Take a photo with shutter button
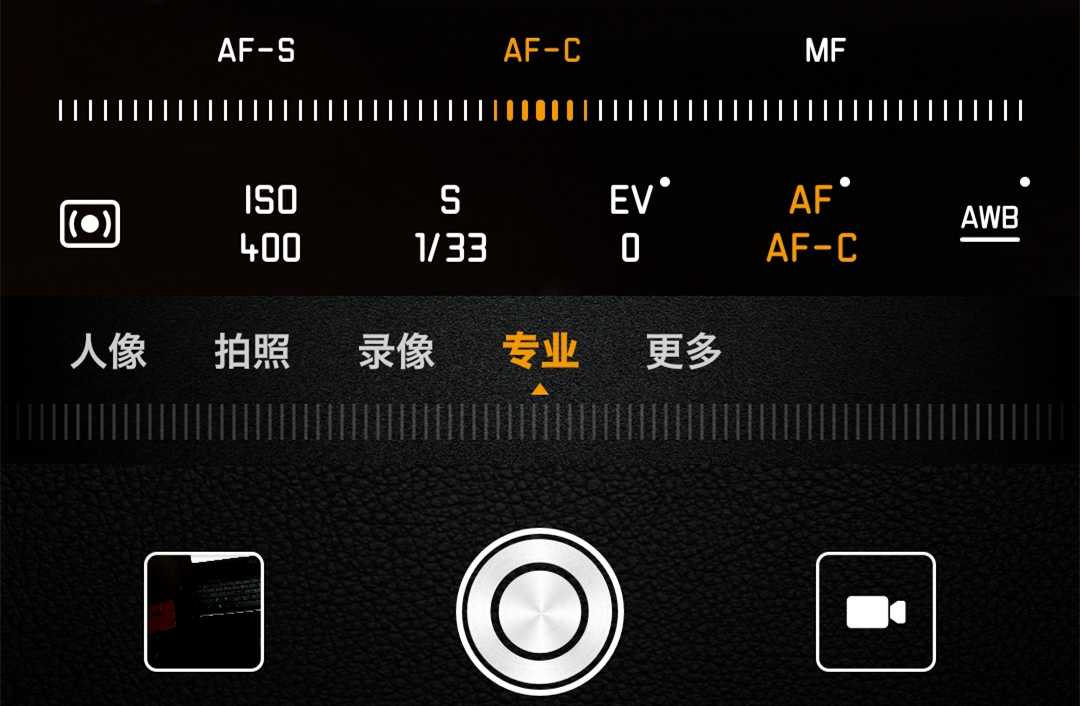This screenshot has height=706, width=1080. pyautogui.click(x=540, y=611)
